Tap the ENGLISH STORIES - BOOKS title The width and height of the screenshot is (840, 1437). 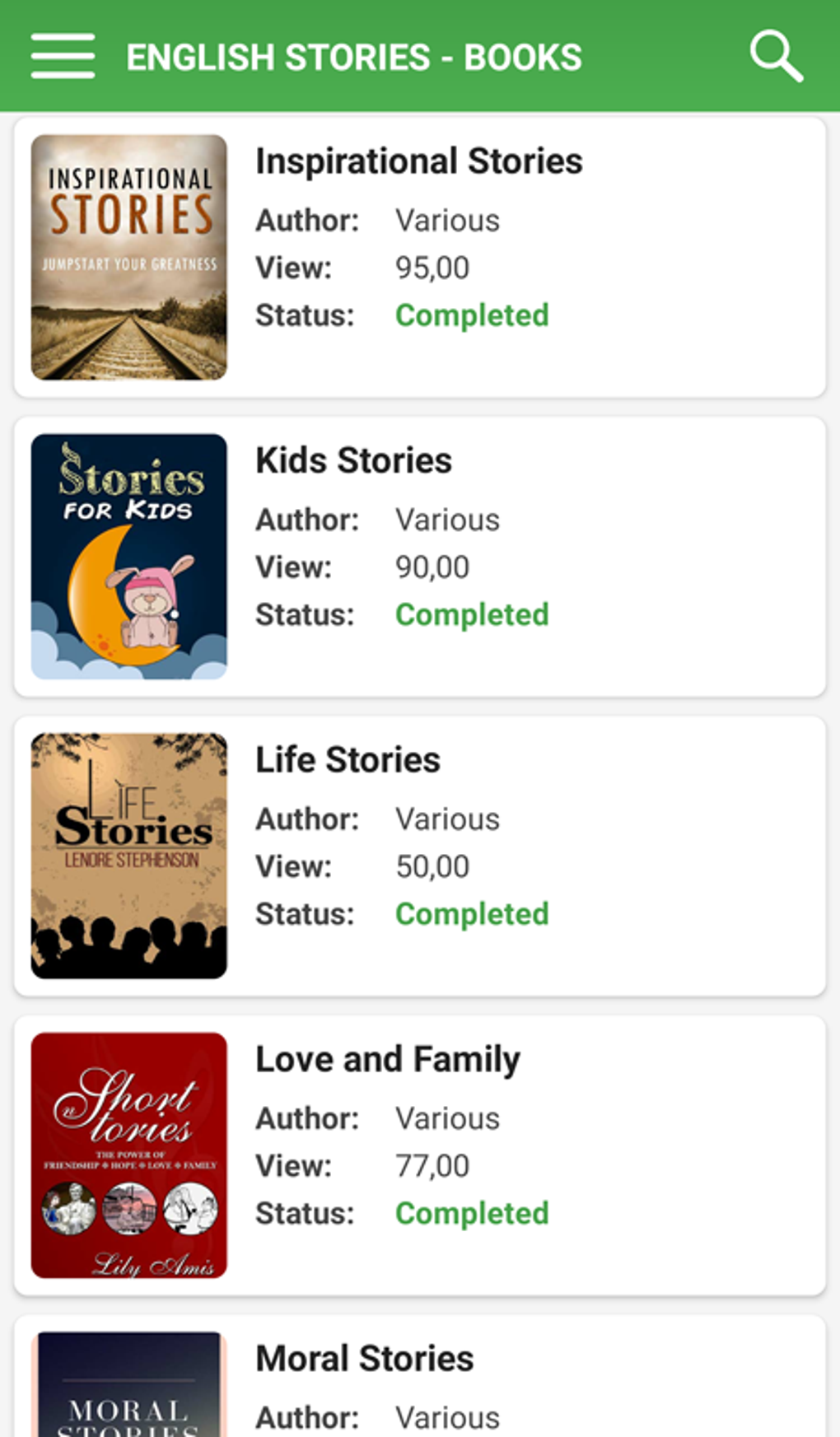[353, 55]
